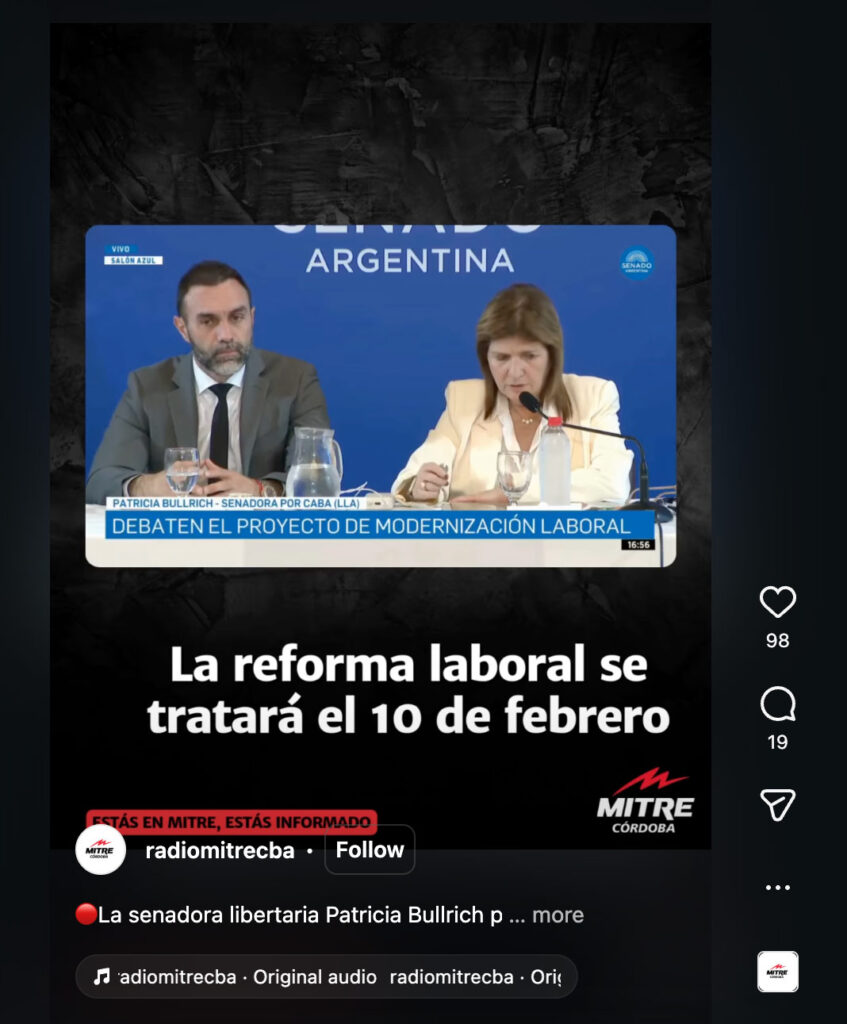Open the comments on this reel
The image size is (847, 1024).
click(777, 705)
